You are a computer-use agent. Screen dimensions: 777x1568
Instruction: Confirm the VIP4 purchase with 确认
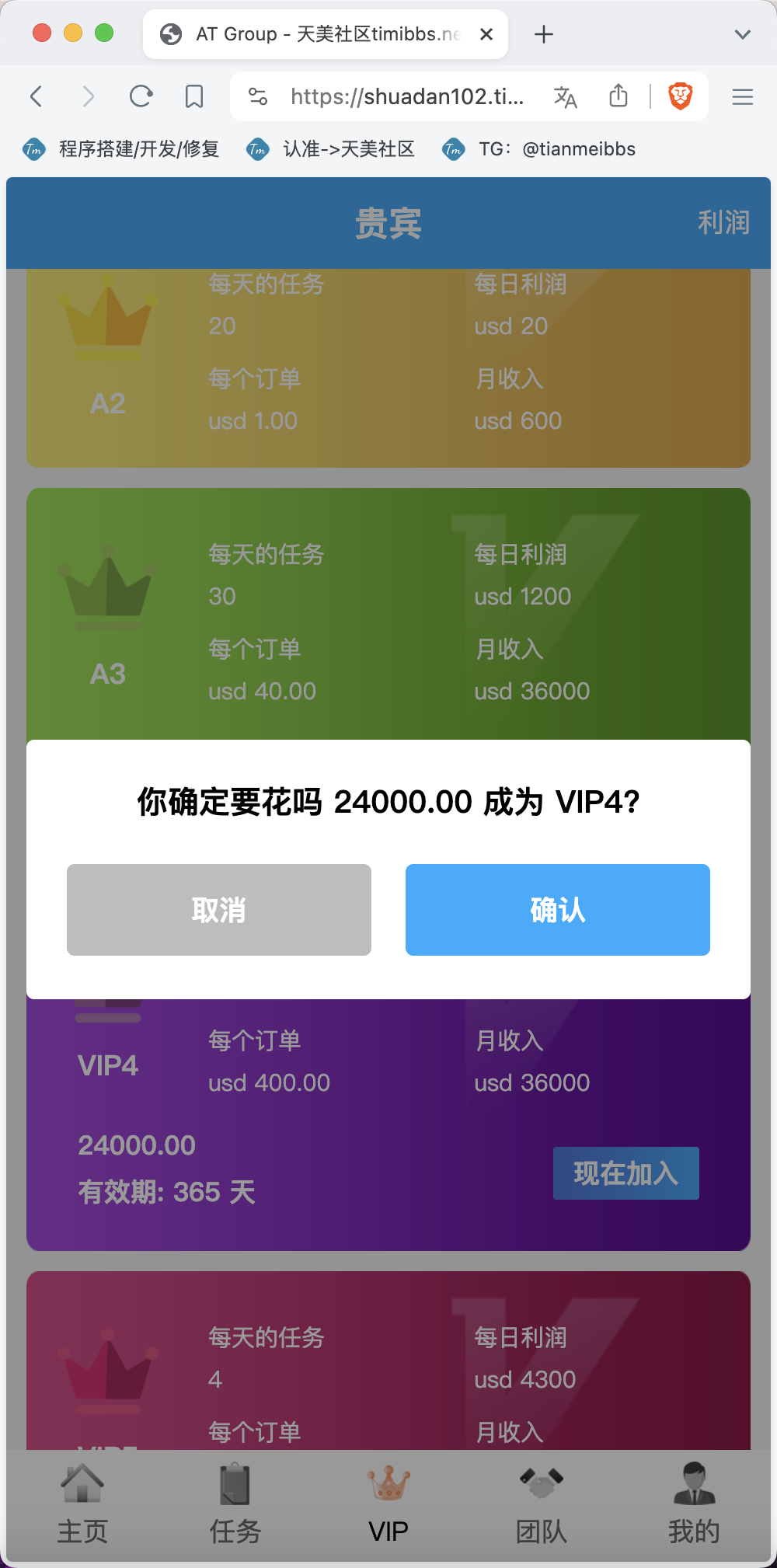[x=557, y=909]
